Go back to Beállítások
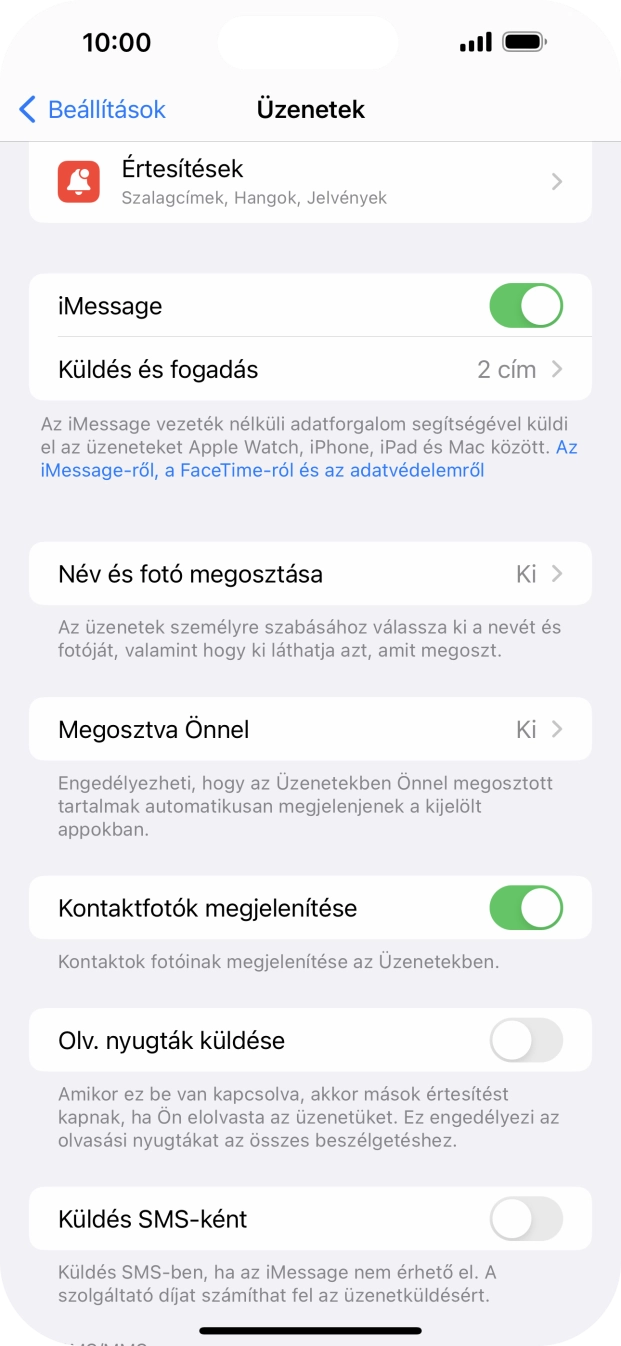Screen dimensions: 621x1346 92,109
